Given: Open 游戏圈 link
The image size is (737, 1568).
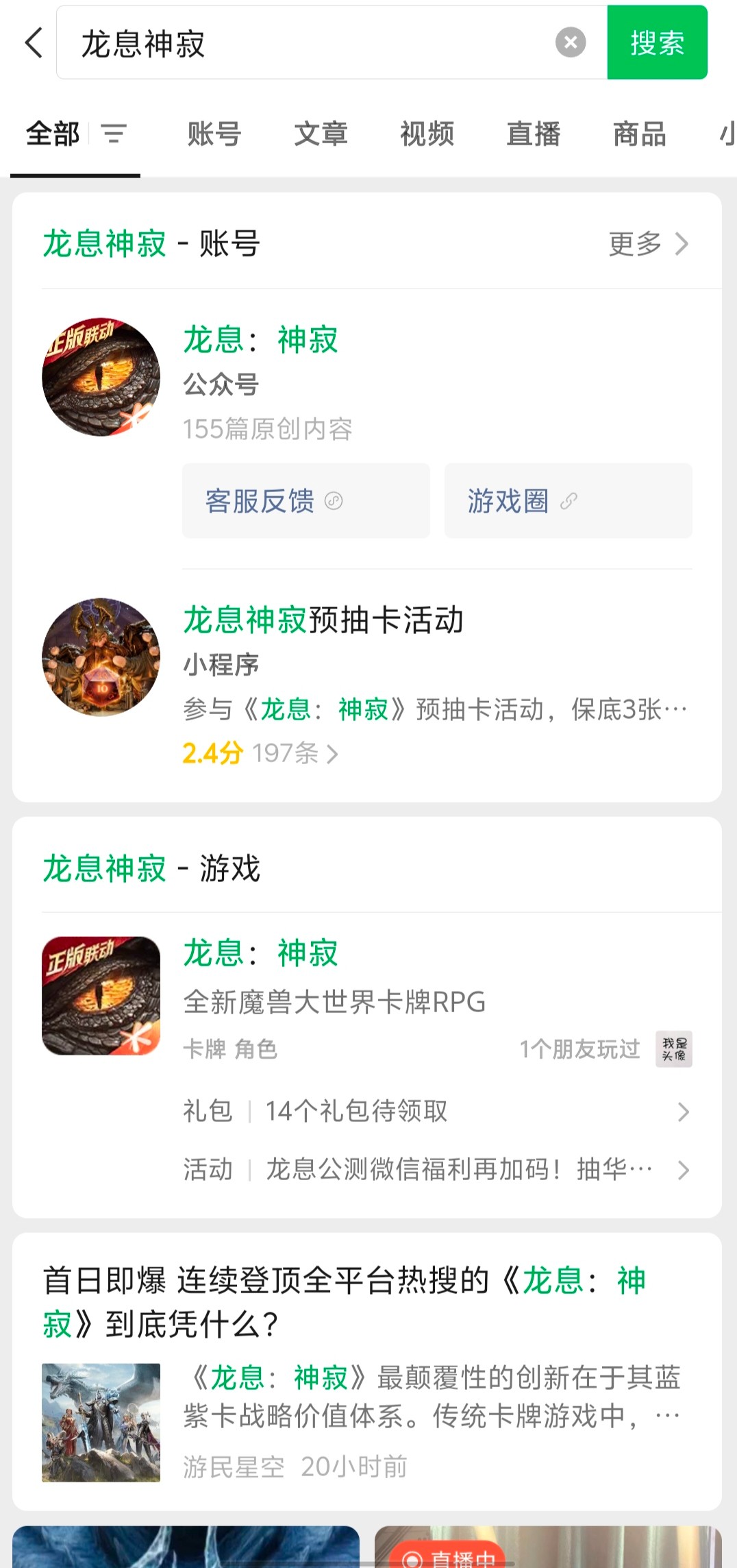Looking at the screenshot, I should tap(568, 501).
